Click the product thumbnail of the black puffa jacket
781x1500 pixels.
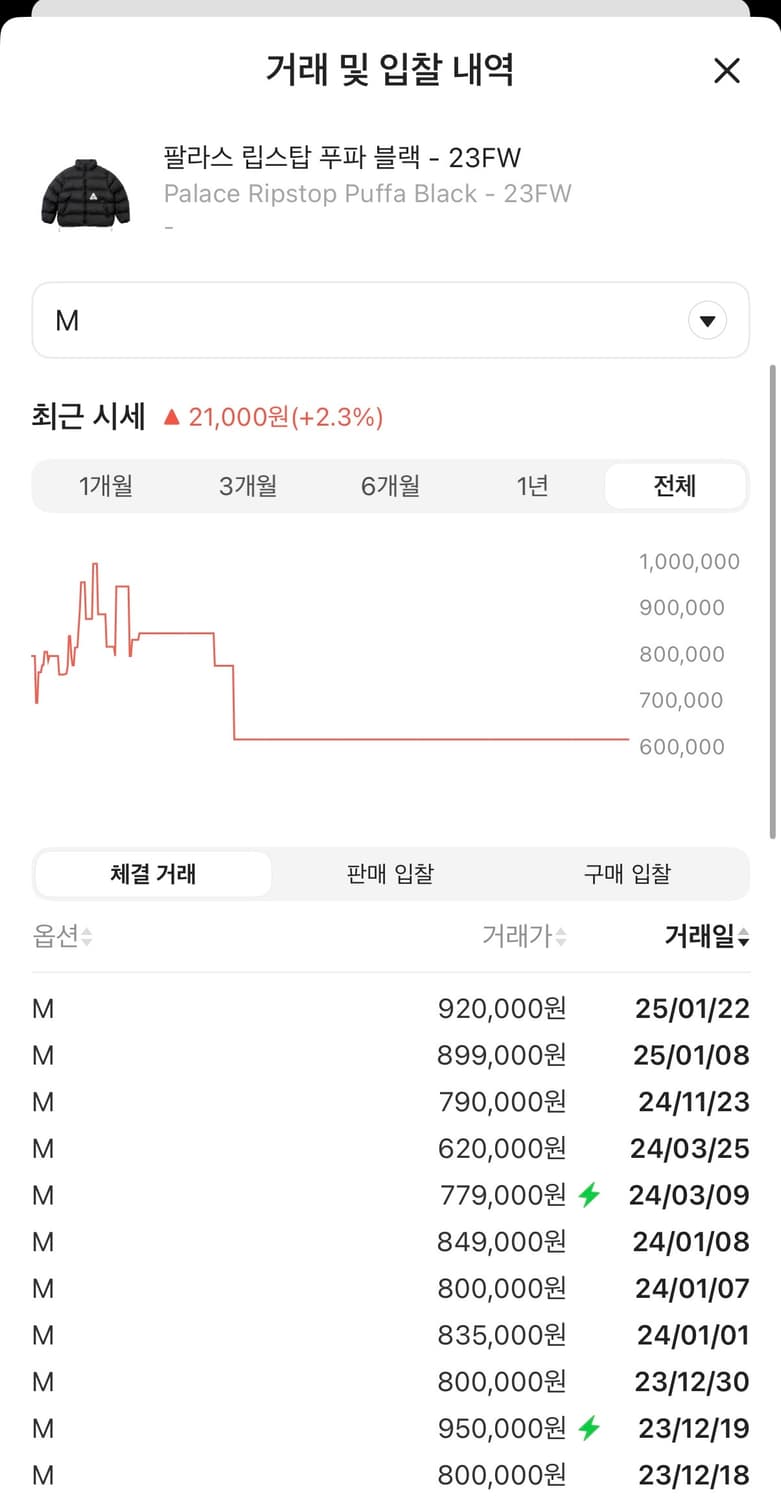pyautogui.click(x=85, y=190)
